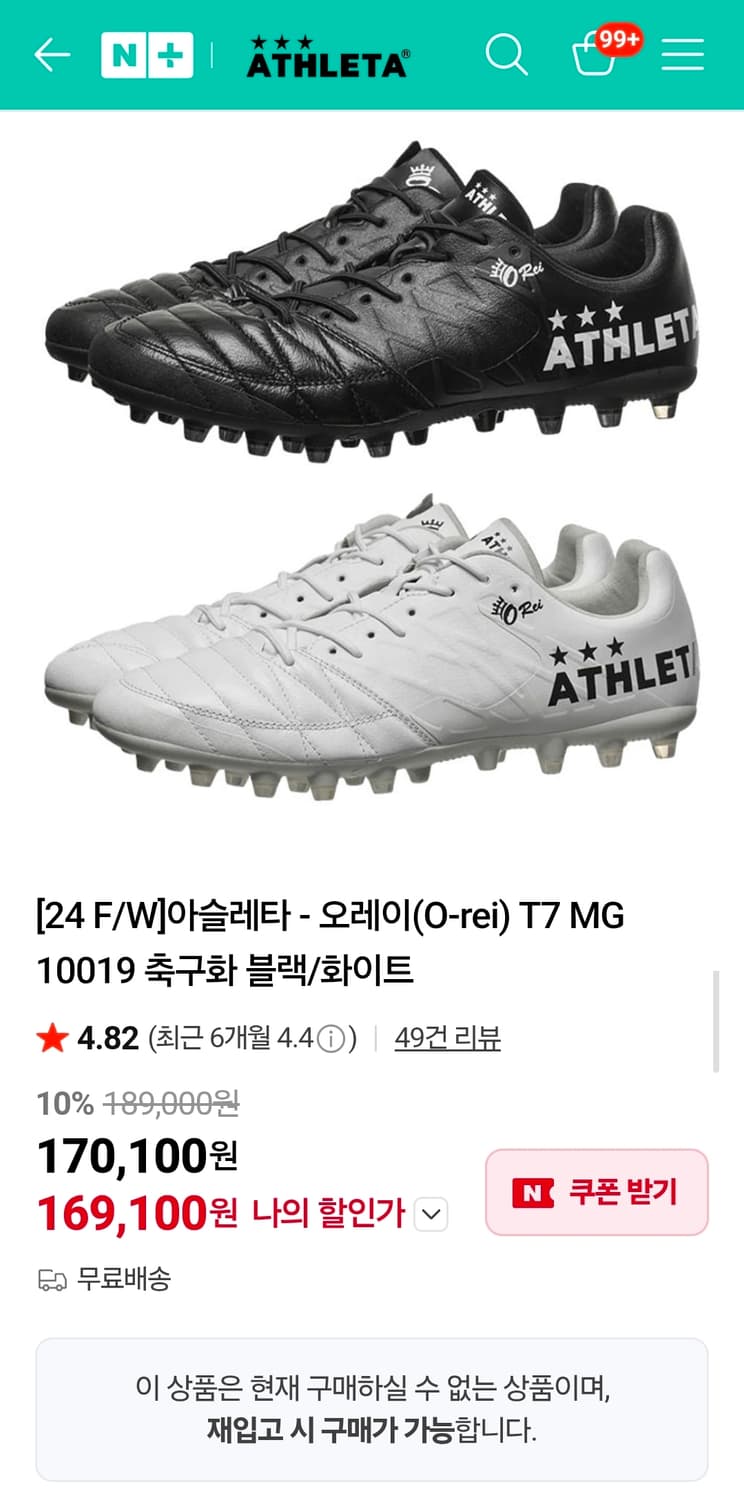Tap the back arrow to return
744x1500 pixels.
click(49, 55)
